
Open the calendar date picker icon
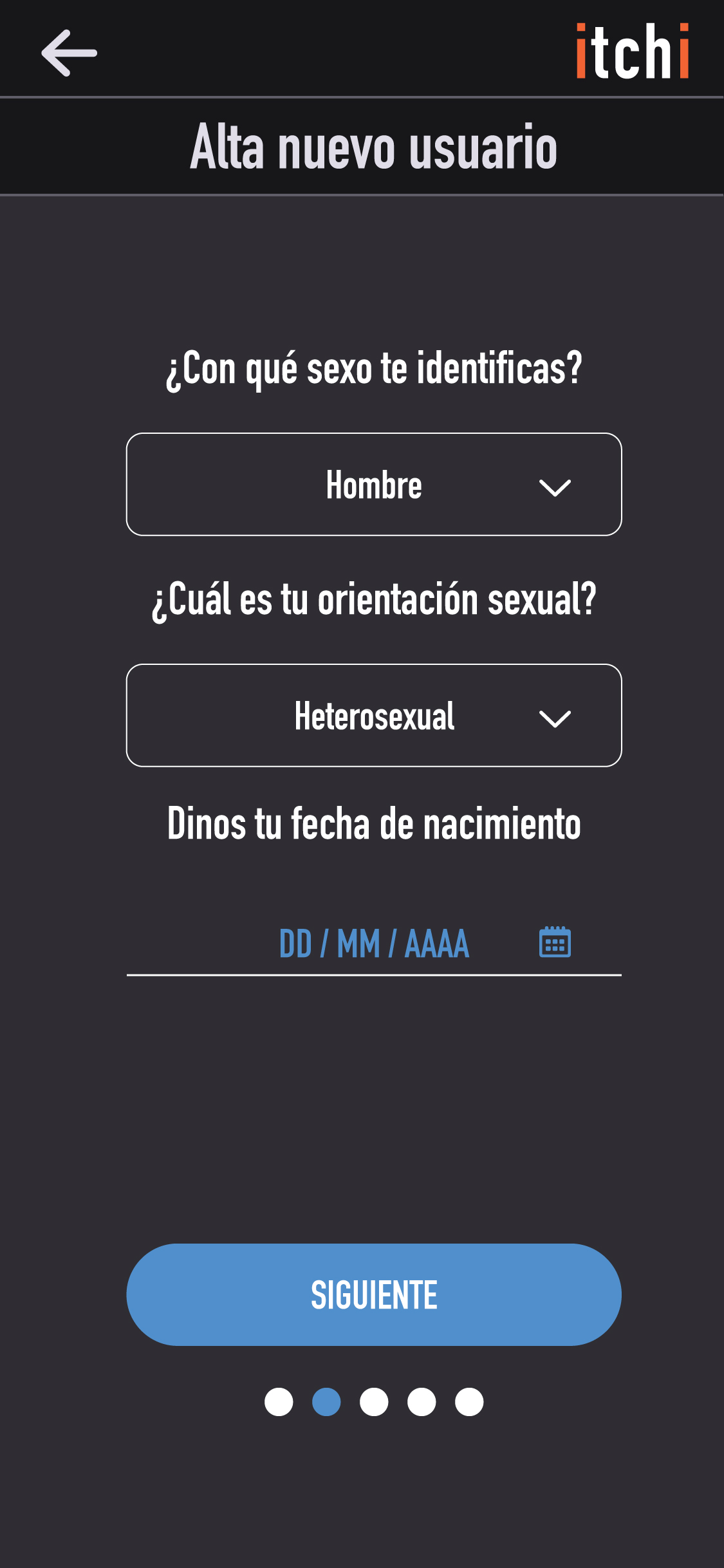(555, 942)
